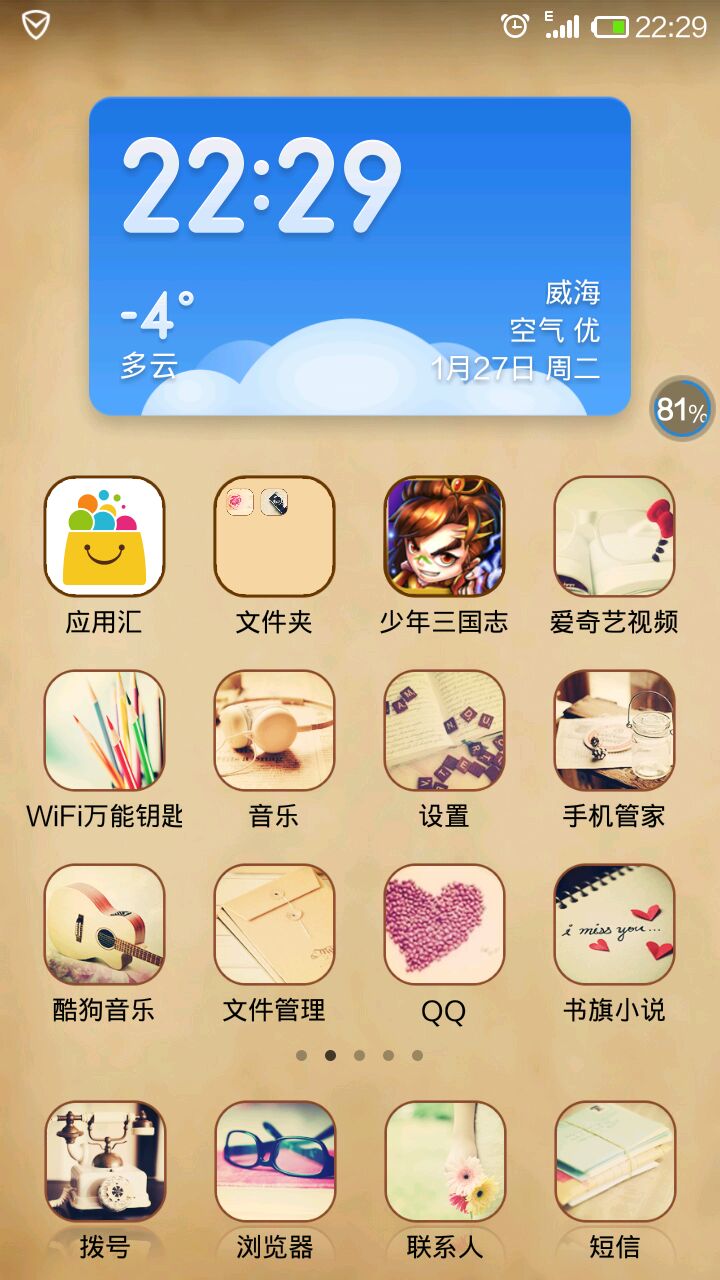Open the 拨号 dialer

coord(104,1162)
